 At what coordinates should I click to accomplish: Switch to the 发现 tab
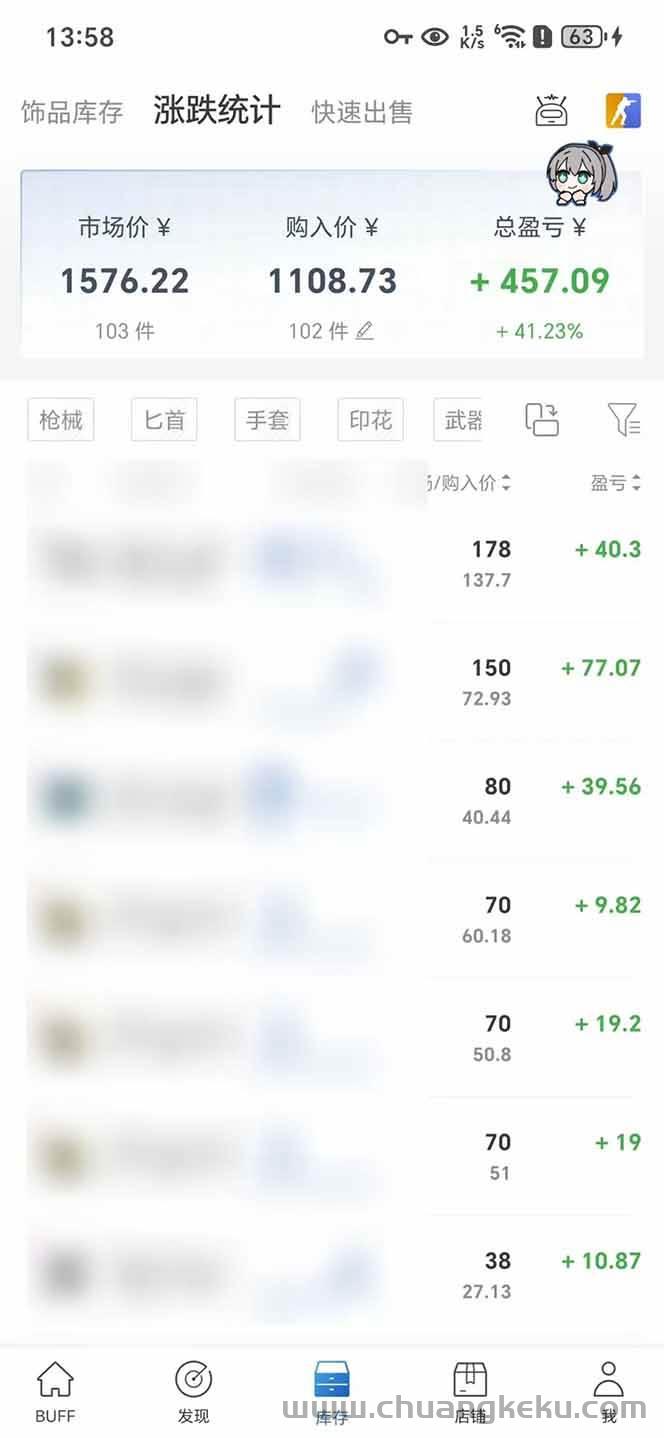(x=193, y=1392)
